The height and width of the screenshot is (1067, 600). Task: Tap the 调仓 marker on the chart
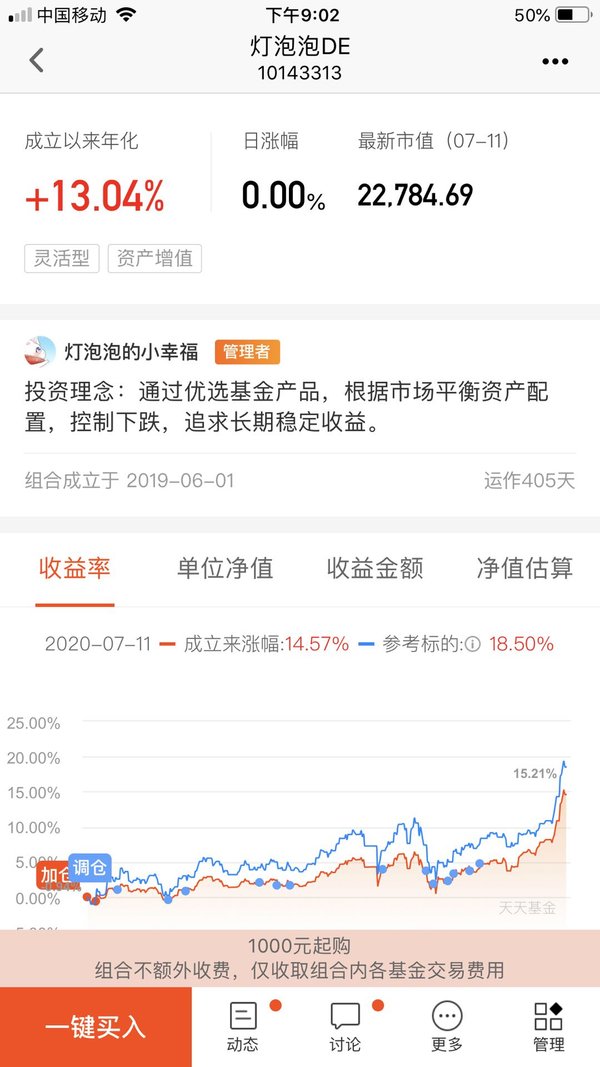click(x=90, y=868)
